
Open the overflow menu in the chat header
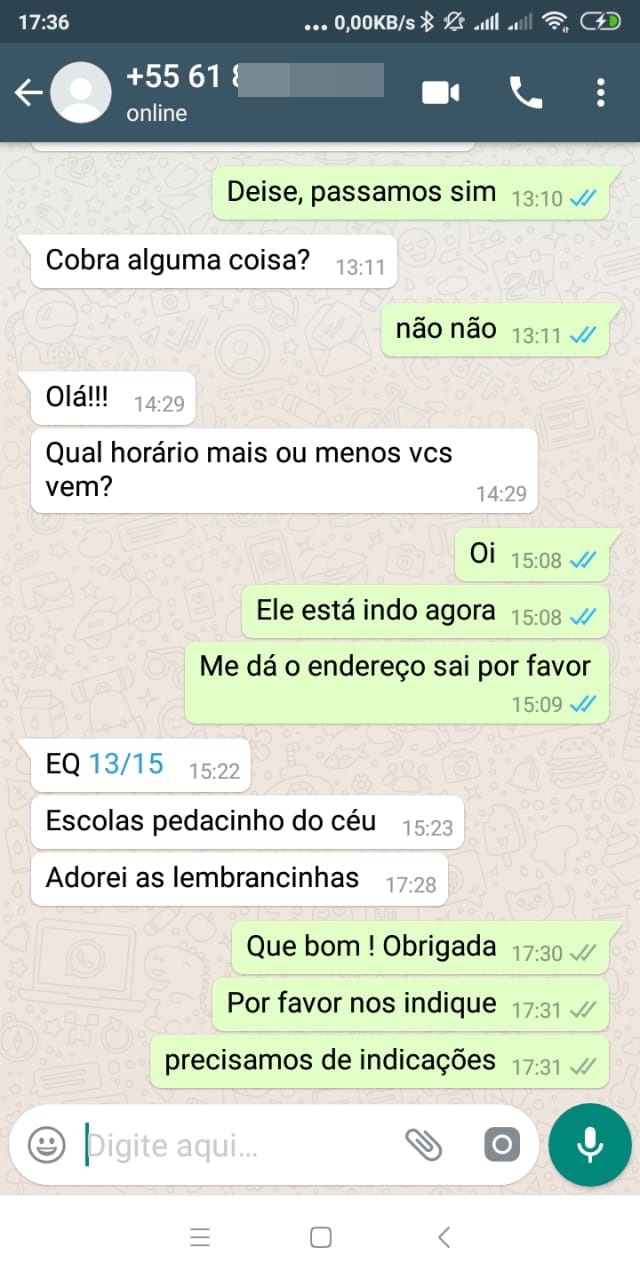tap(600, 93)
